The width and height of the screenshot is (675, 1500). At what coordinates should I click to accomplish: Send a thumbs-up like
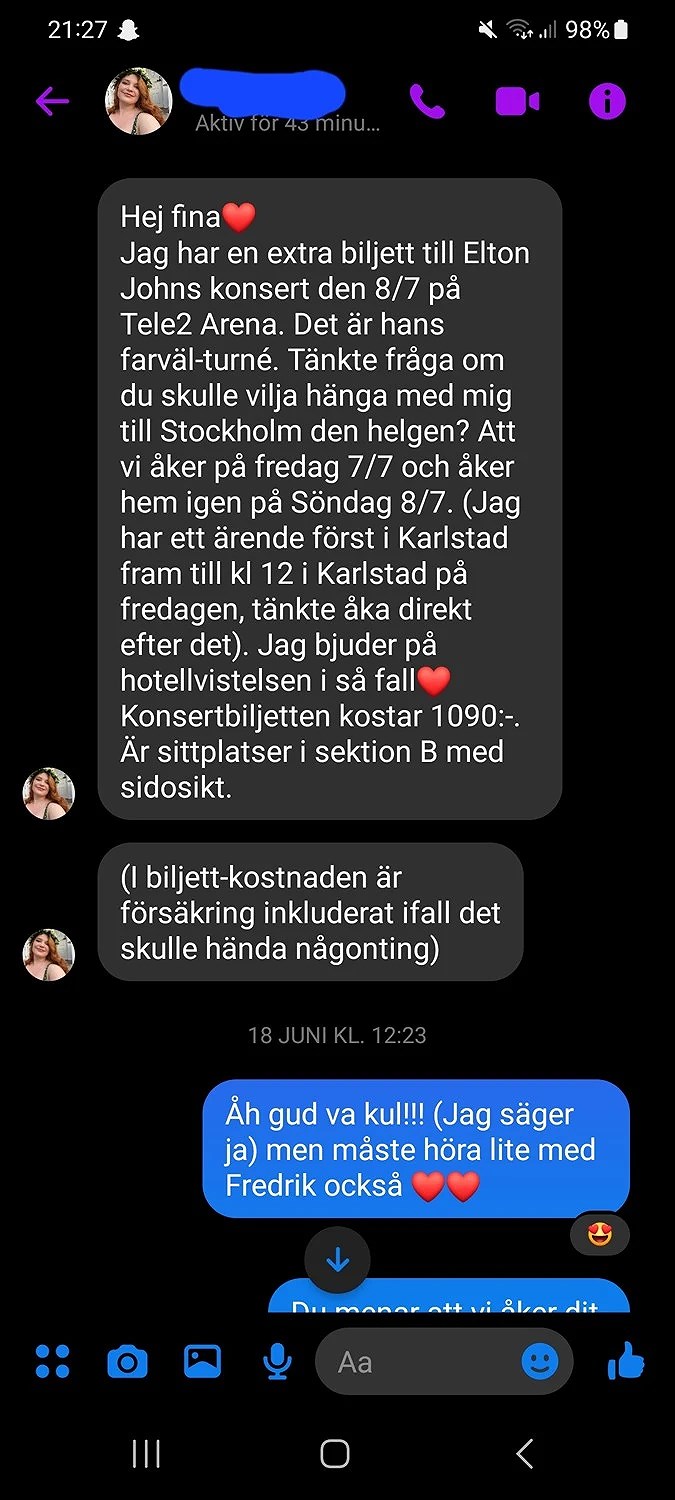click(626, 1362)
